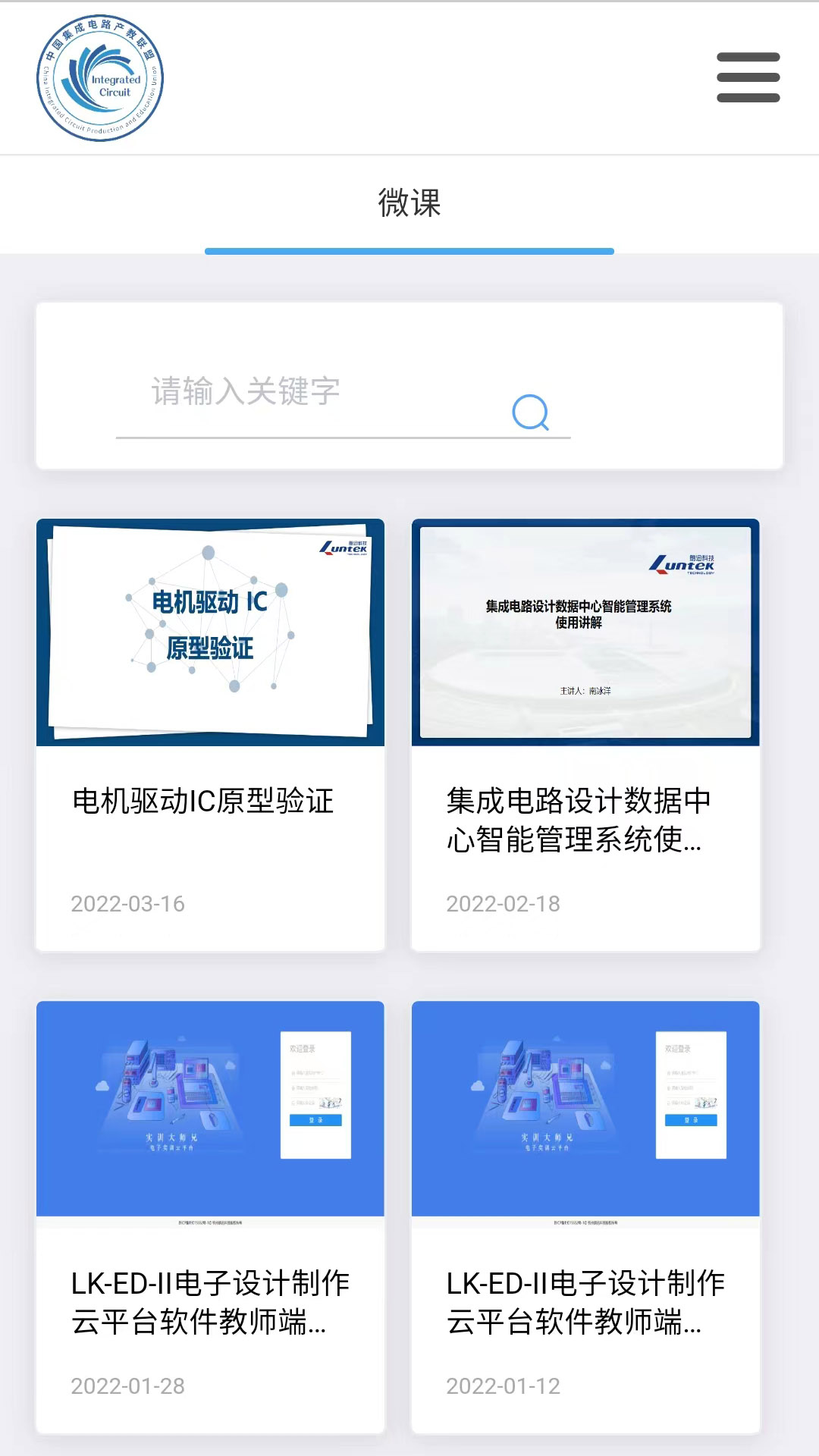Click the date 2022-02-18 on the second card
819x1456 pixels.
pos(502,904)
